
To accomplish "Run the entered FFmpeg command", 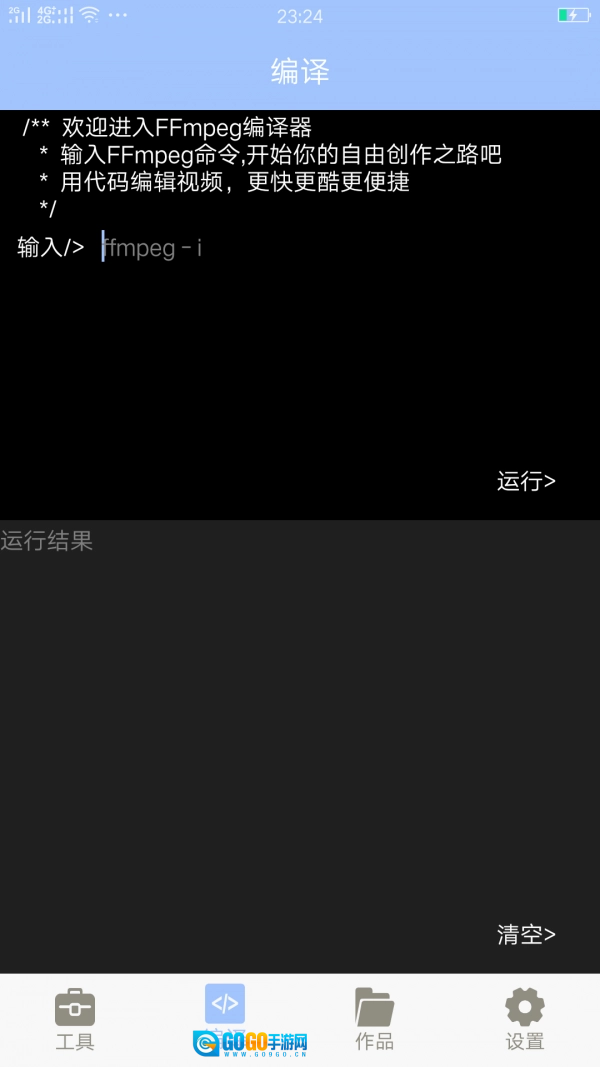I will [526, 481].
